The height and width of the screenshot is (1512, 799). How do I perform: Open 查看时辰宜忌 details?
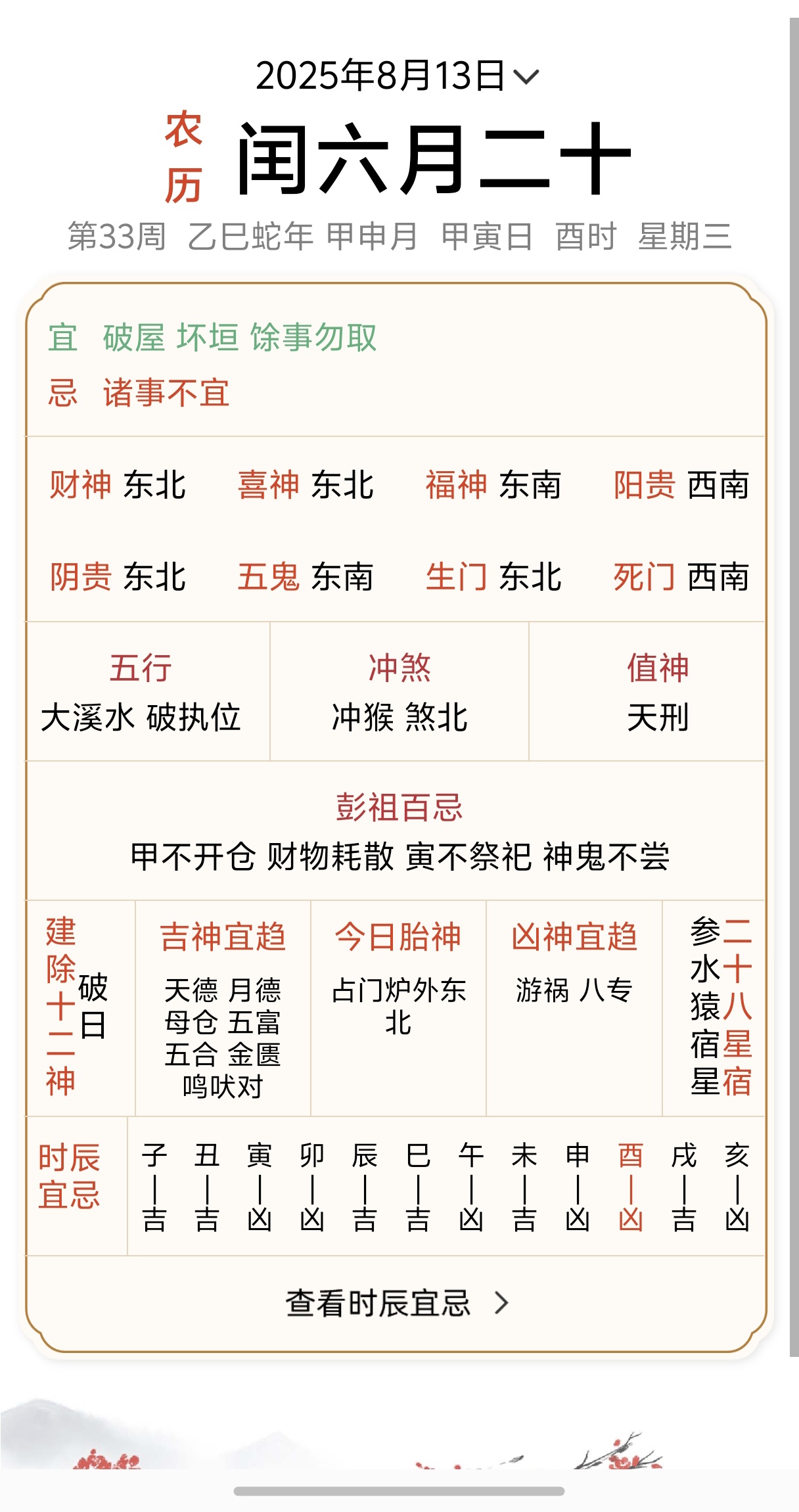397,1302
